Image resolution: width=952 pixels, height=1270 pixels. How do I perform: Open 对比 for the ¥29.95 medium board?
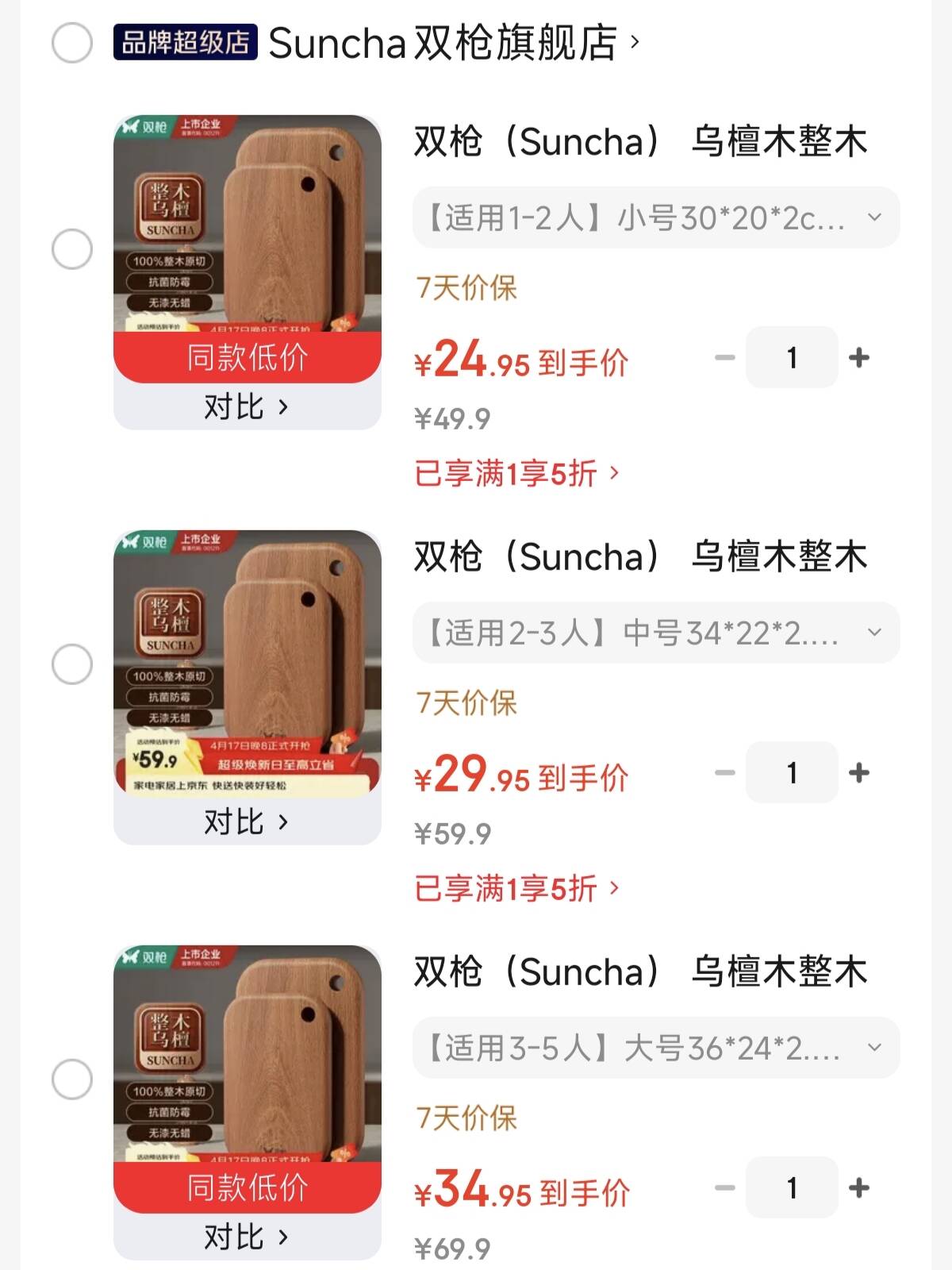[247, 822]
